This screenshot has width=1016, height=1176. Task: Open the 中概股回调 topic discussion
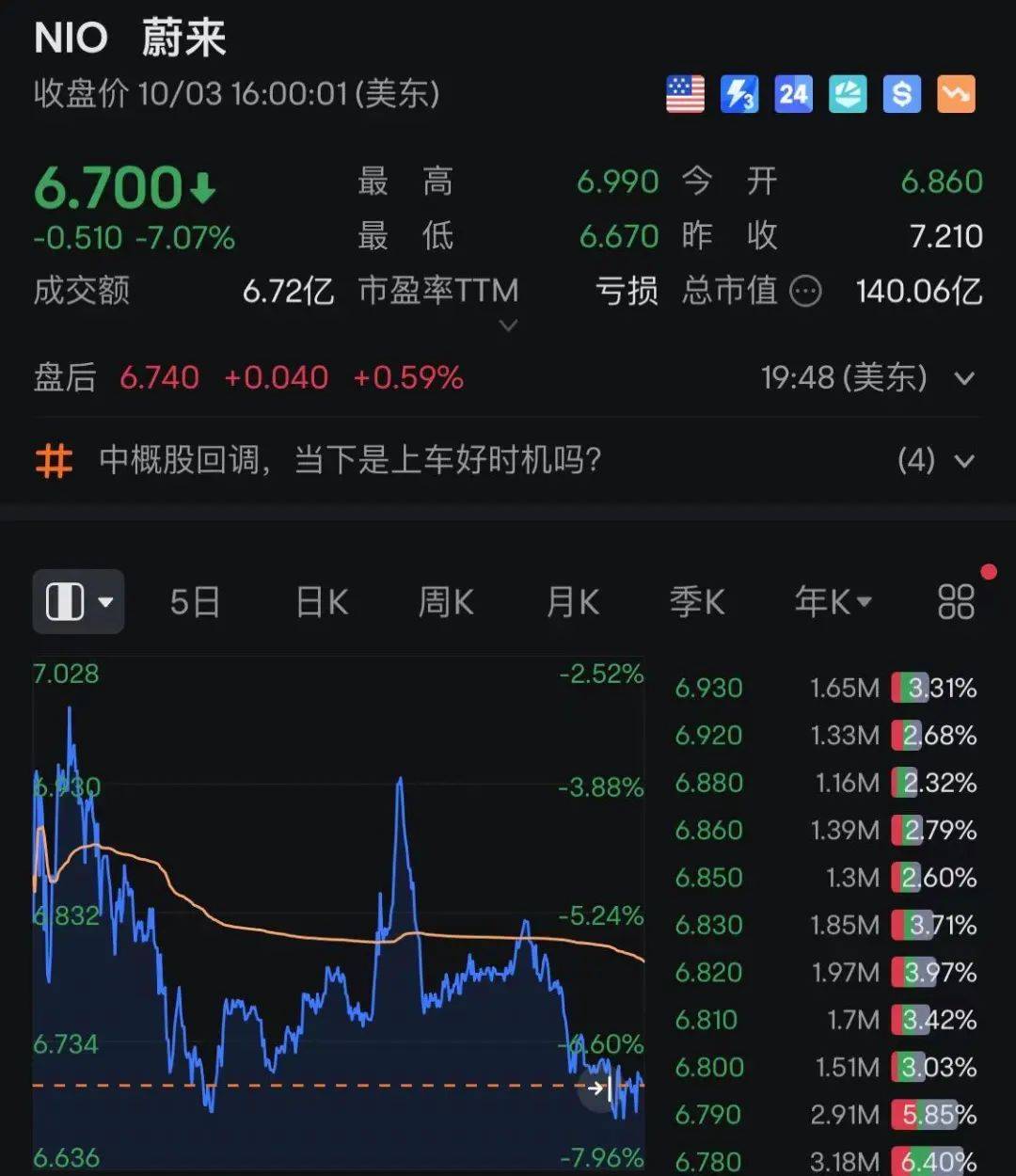pos(350,460)
